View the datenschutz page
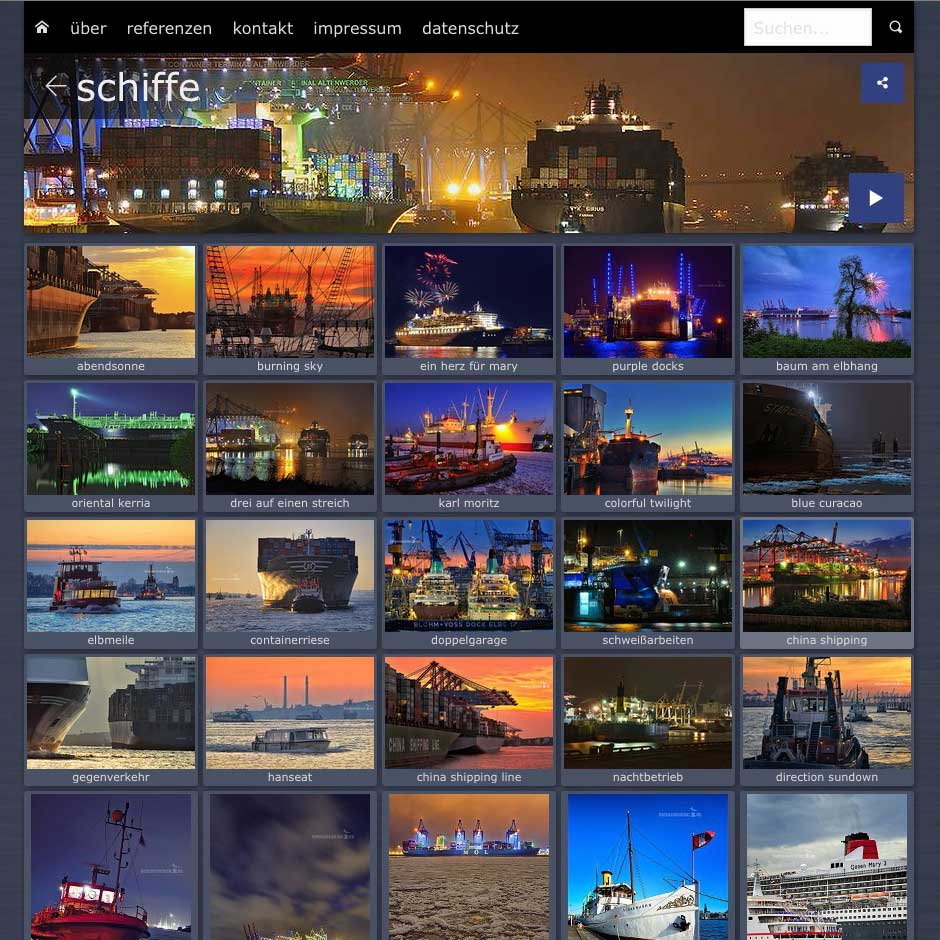Viewport: 940px width, 940px height. coord(470,28)
